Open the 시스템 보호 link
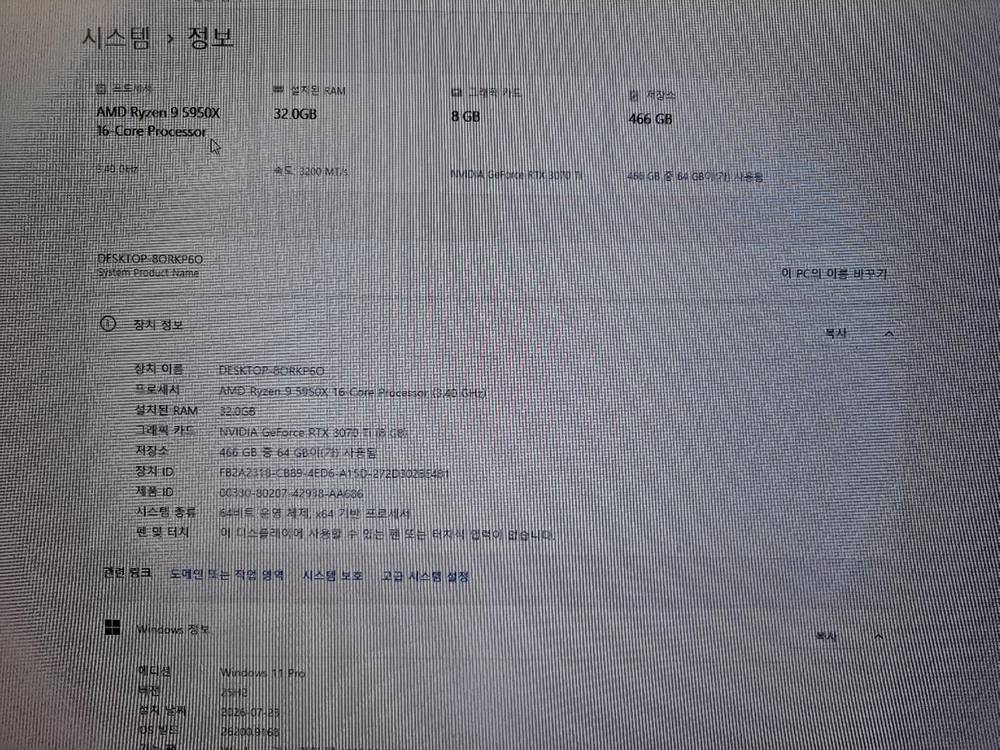Image resolution: width=1000 pixels, height=750 pixels. tap(333, 576)
